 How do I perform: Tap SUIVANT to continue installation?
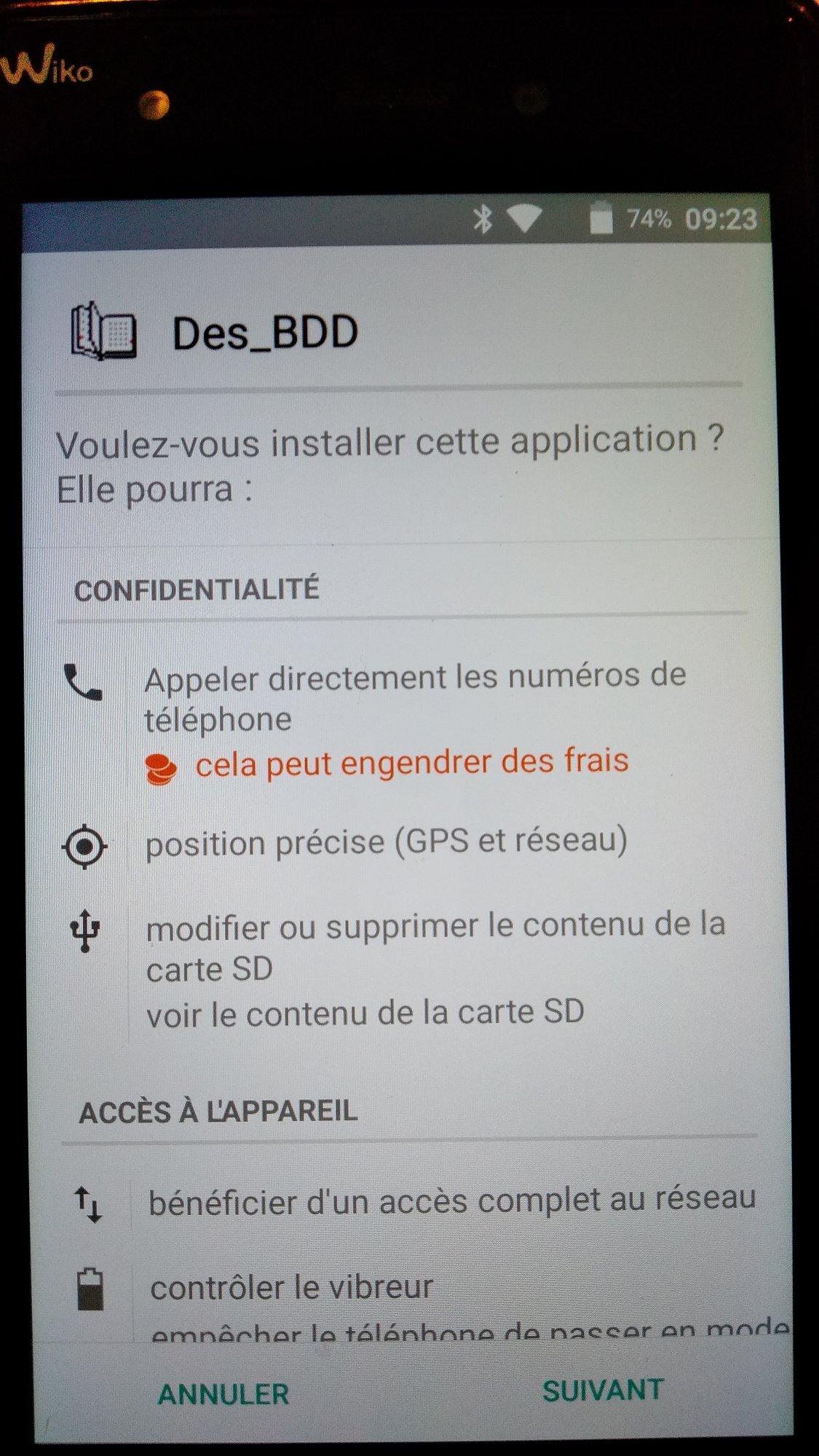(602, 1390)
